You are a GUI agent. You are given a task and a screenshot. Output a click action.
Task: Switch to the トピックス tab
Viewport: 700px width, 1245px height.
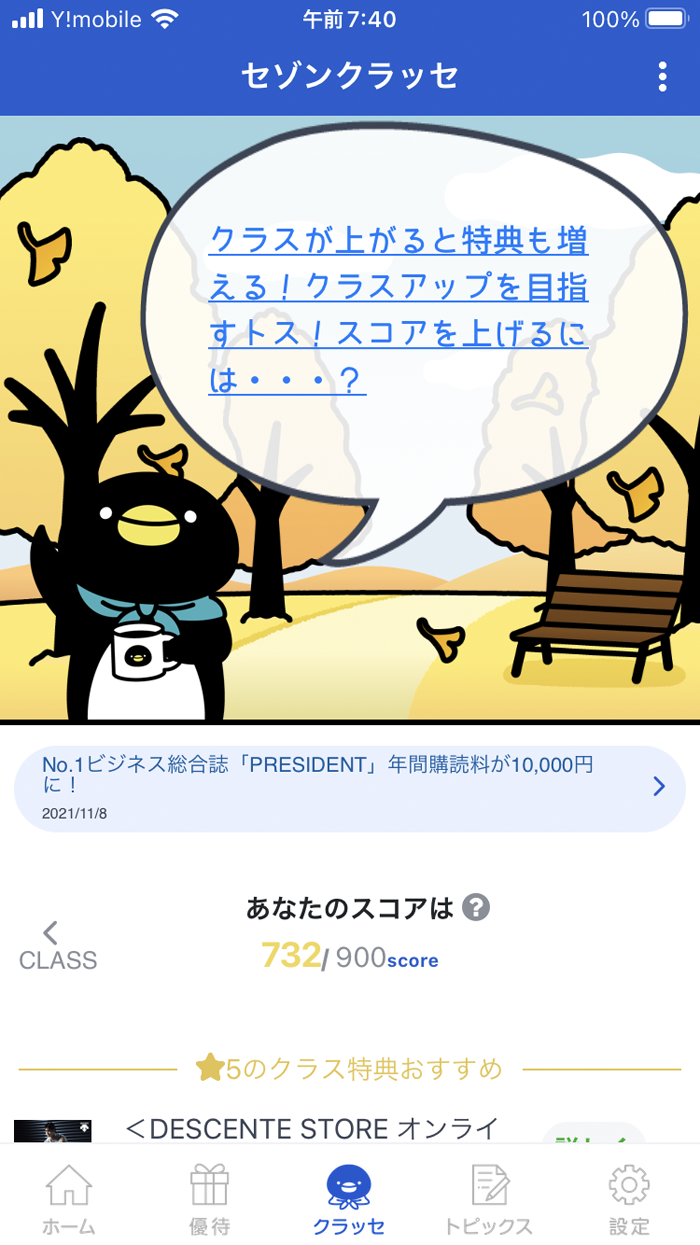click(489, 1199)
